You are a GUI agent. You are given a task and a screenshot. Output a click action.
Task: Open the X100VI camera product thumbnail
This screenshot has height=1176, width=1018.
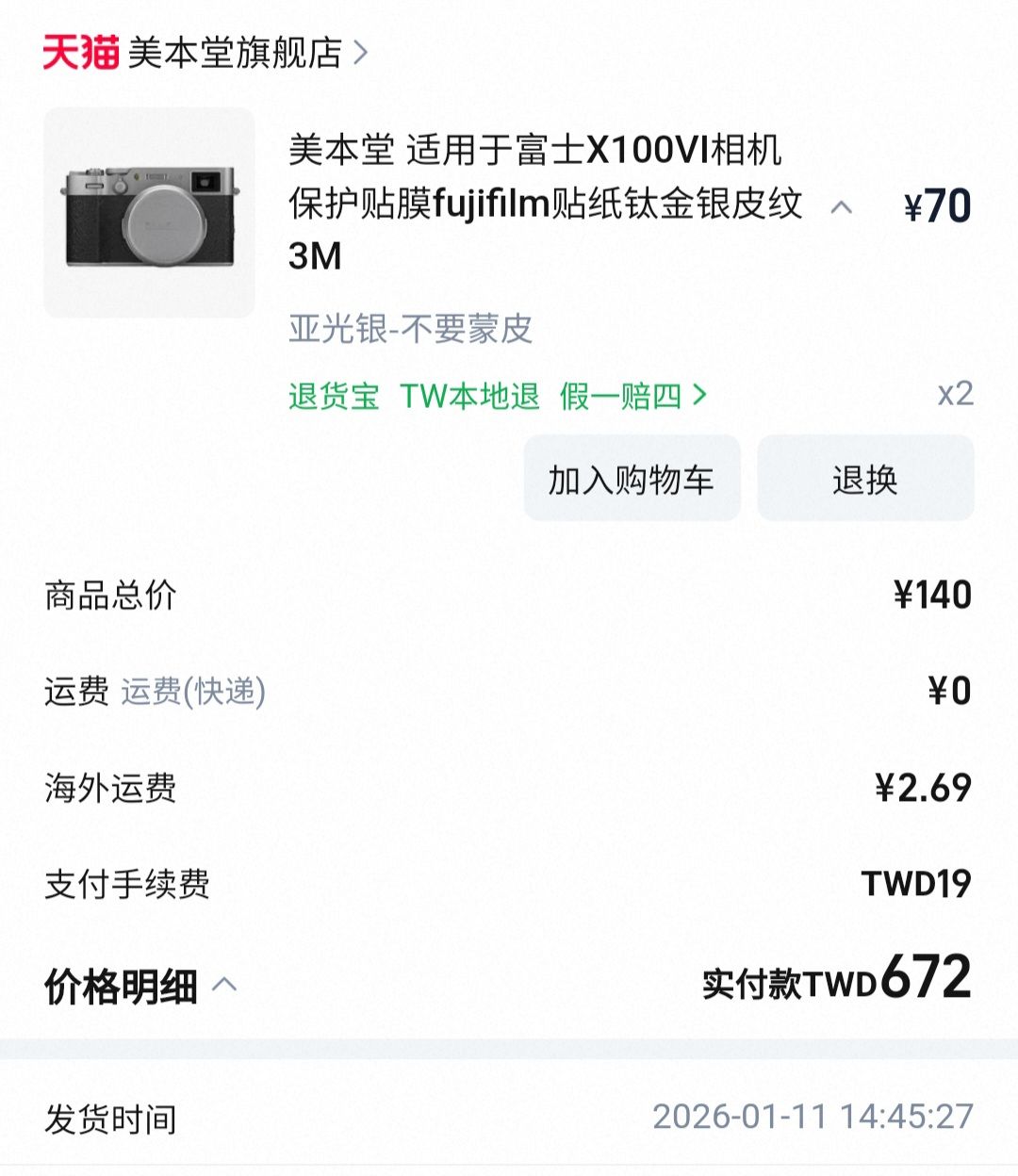click(149, 213)
